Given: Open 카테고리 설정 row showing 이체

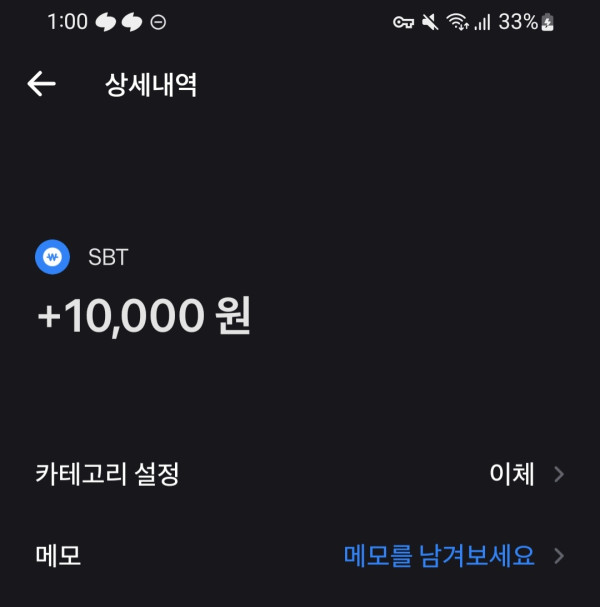Looking at the screenshot, I should tap(300, 474).
